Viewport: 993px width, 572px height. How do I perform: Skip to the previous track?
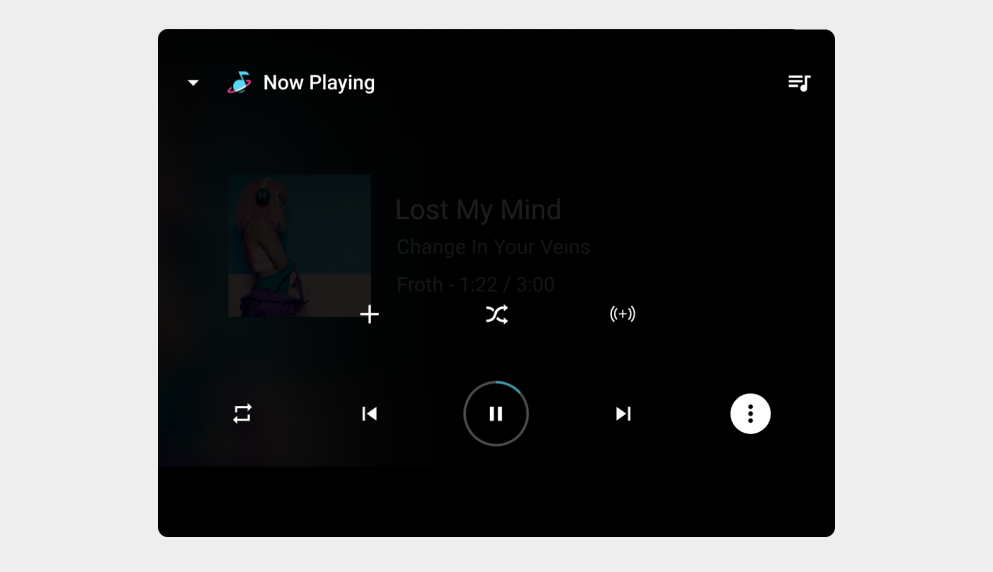[370, 414]
